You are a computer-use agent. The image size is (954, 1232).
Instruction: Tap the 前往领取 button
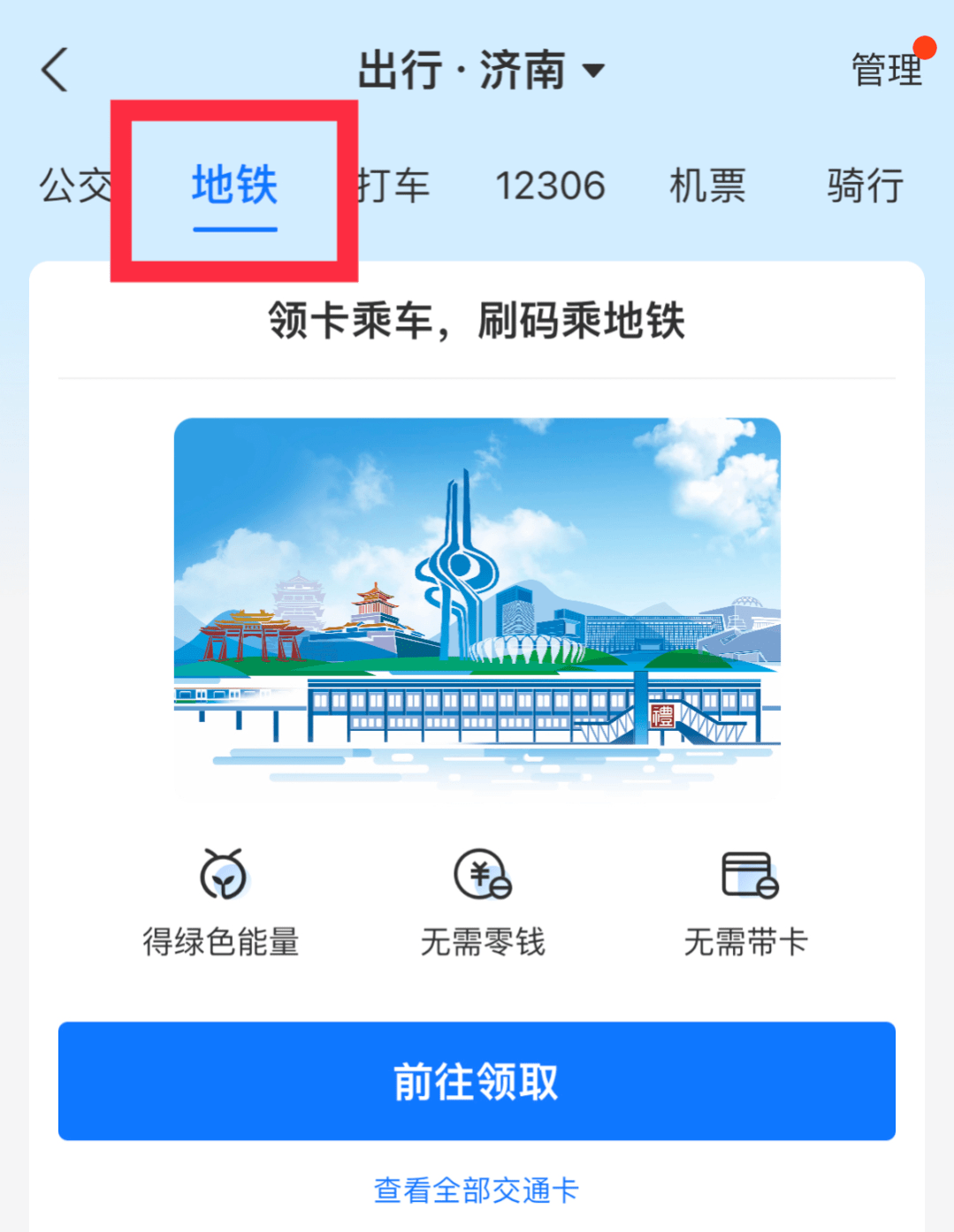click(x=477, y=1081)
